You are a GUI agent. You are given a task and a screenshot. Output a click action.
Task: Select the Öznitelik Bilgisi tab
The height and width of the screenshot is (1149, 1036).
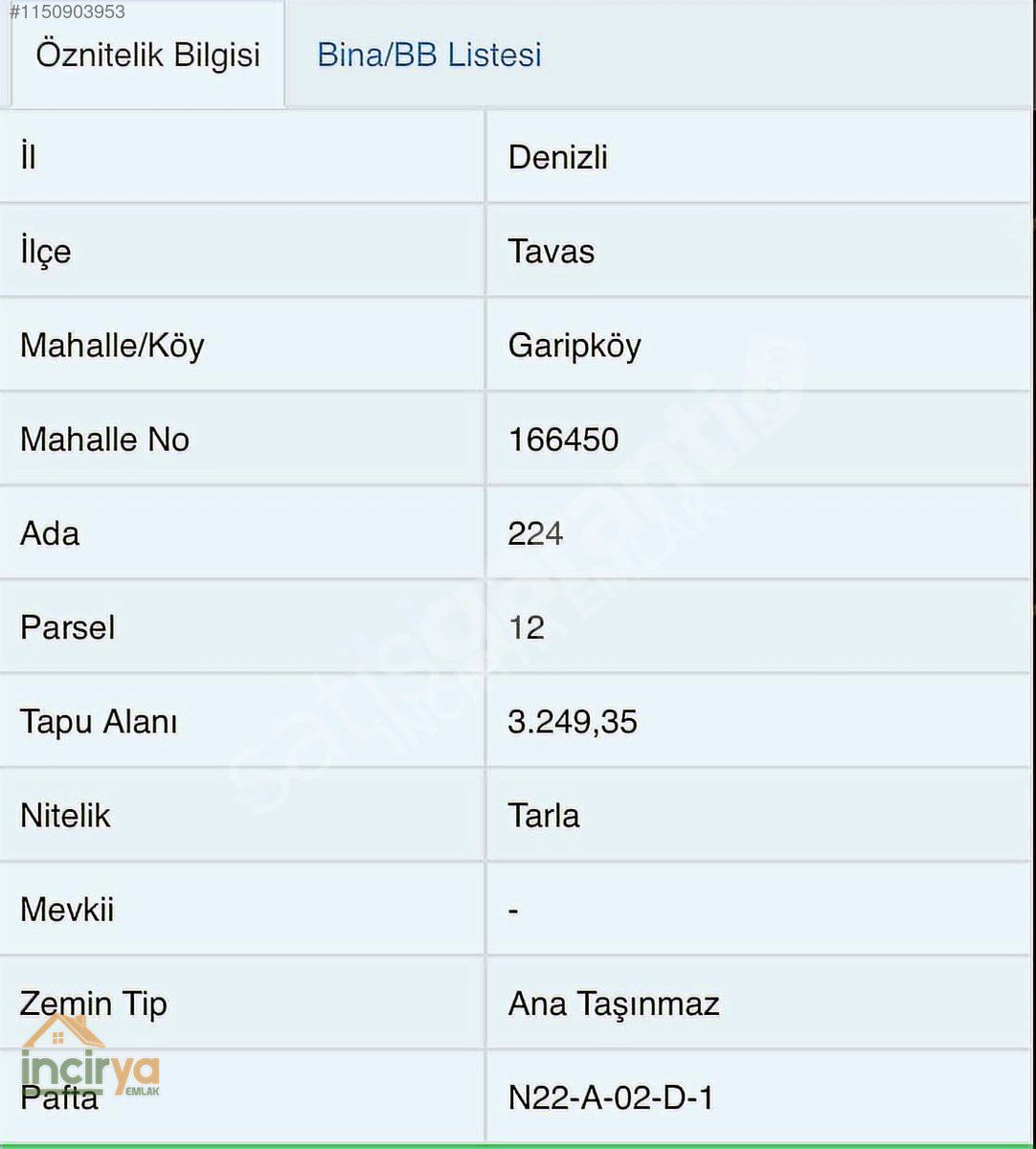coord(147,55)
